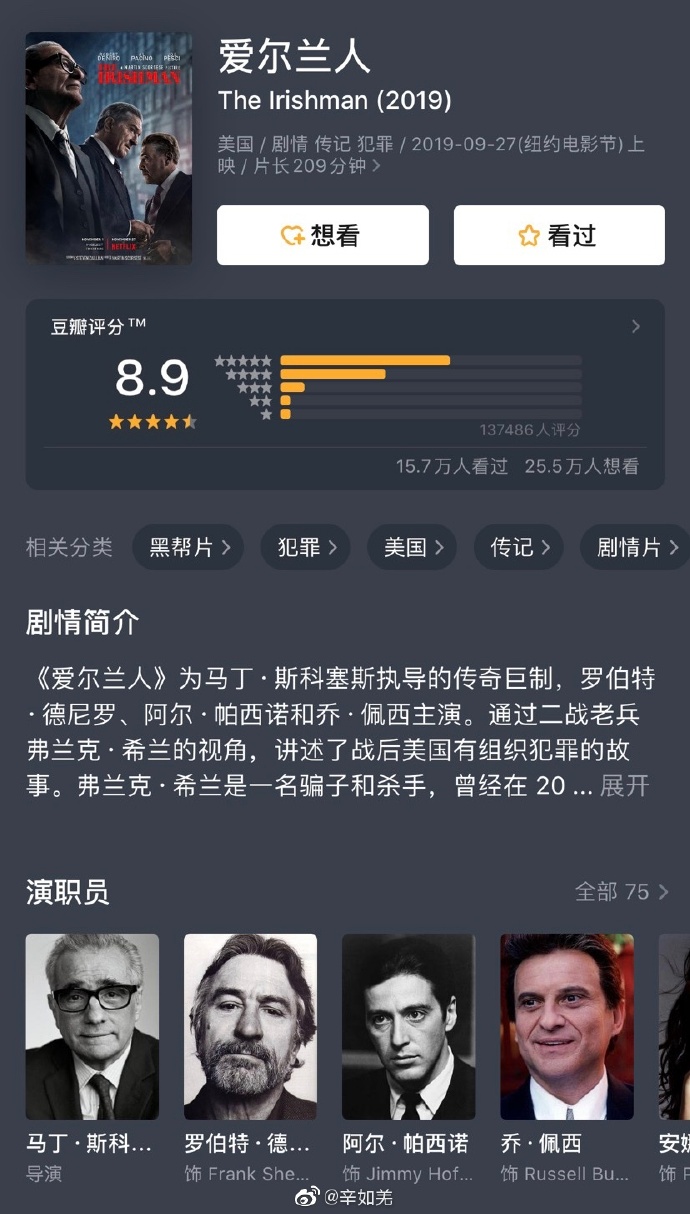Viewport: 690px width, 1214px height.
Task: Select the 黑帮片 category chip
Action: click(x=188, y=547)
